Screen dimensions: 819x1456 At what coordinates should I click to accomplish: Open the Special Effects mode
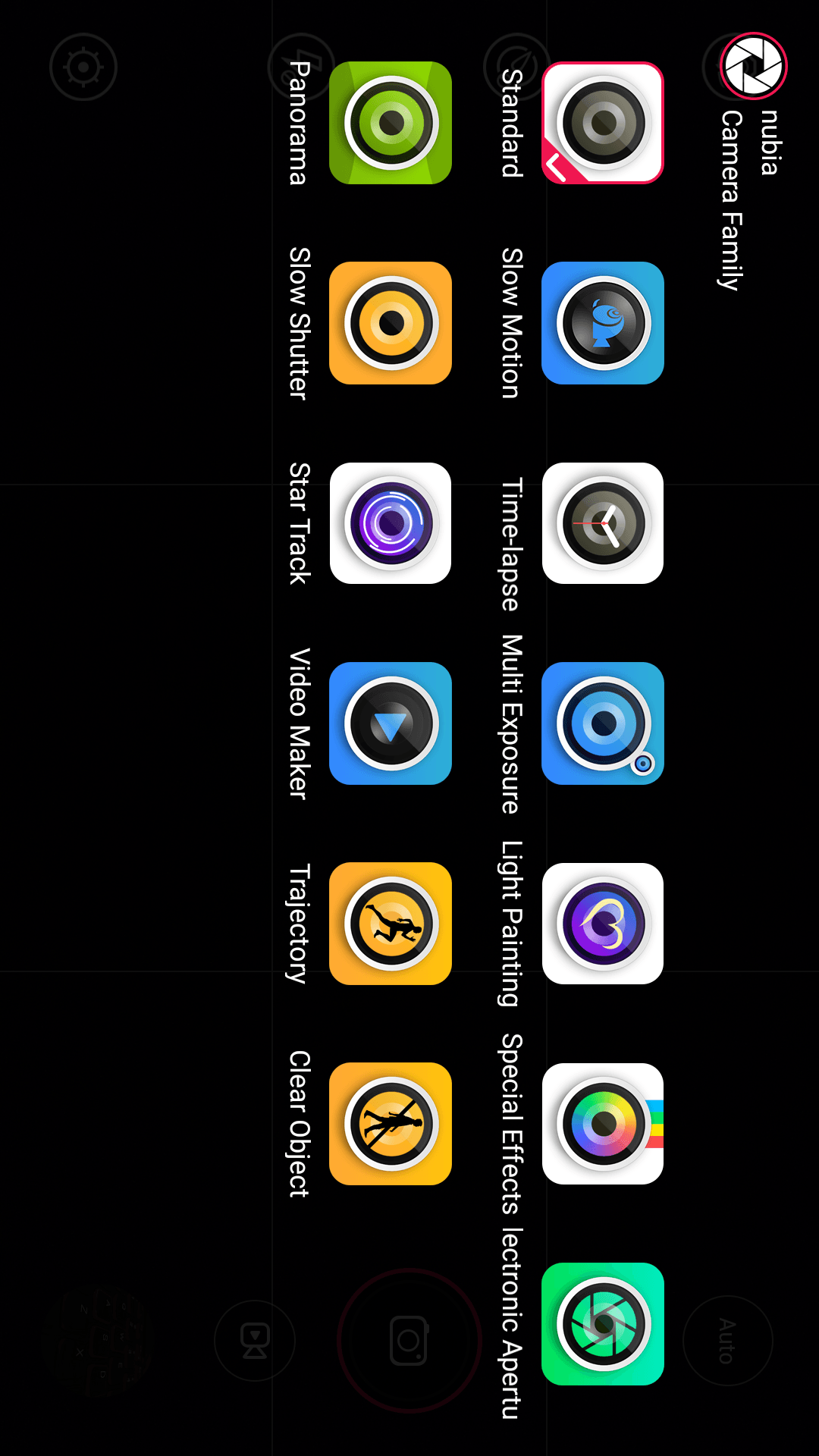603,1124
